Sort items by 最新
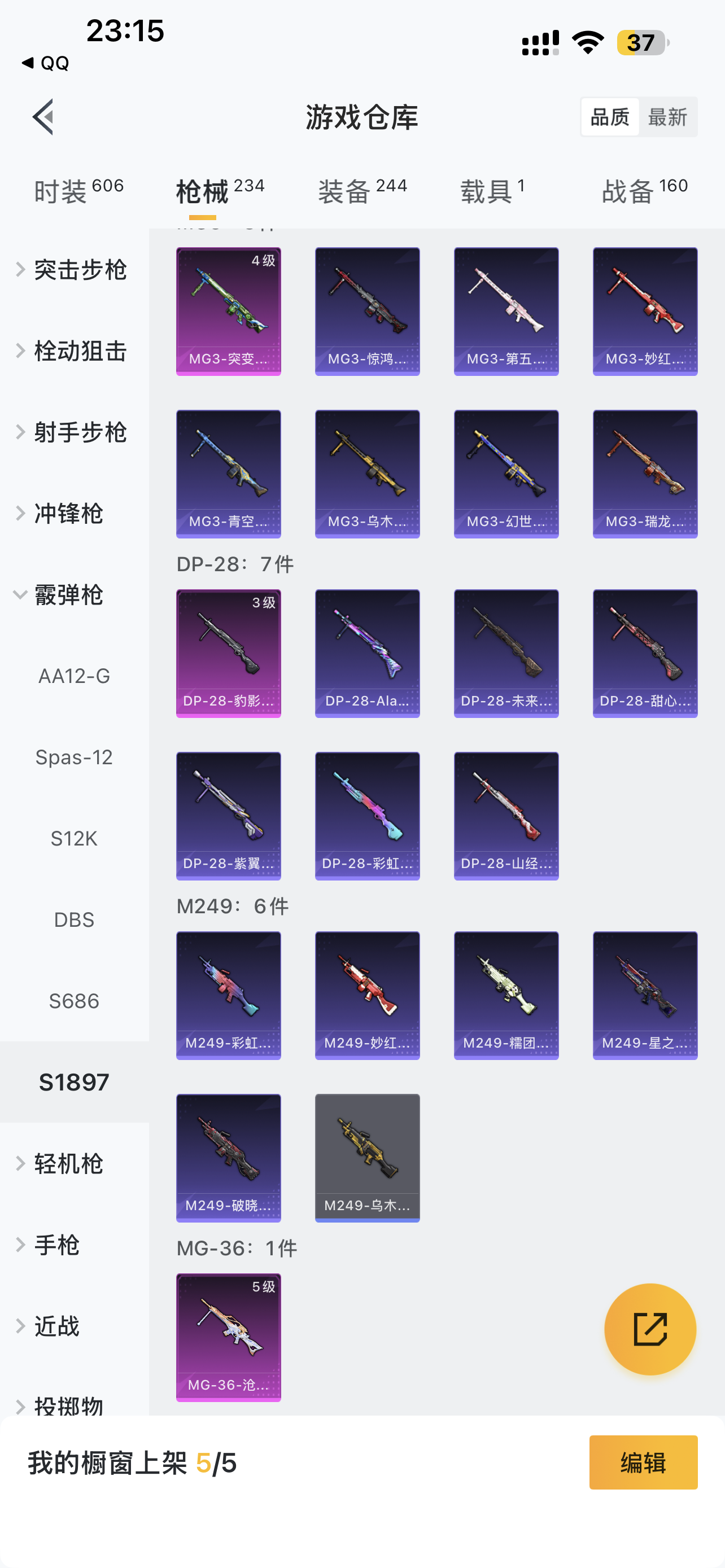The height and width of the screenshot is (1568, 725). point(667,117)
